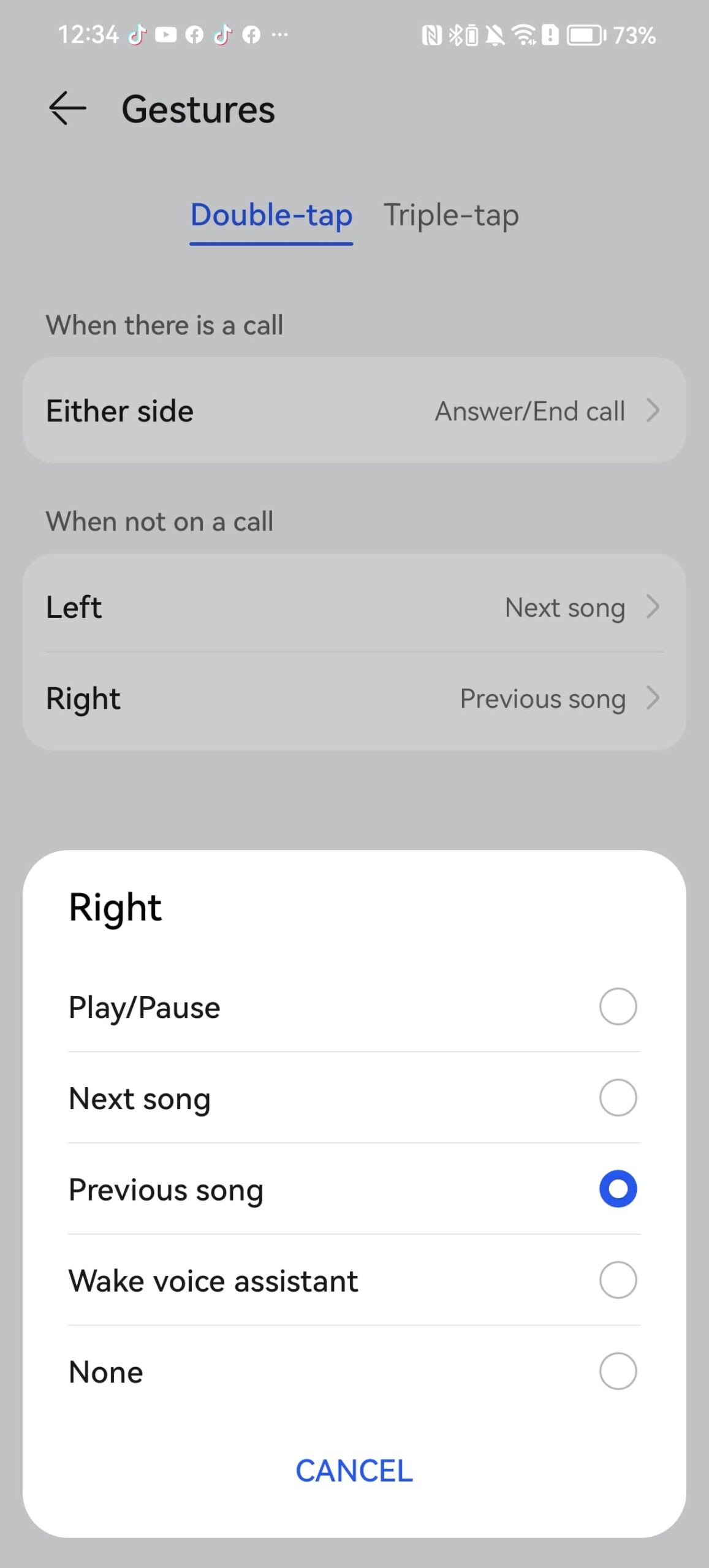Image resolution: width=709 pixels, height=1568 pixels.
Task: Open Either side call gesture setting
Action: (x=354, y=410)
